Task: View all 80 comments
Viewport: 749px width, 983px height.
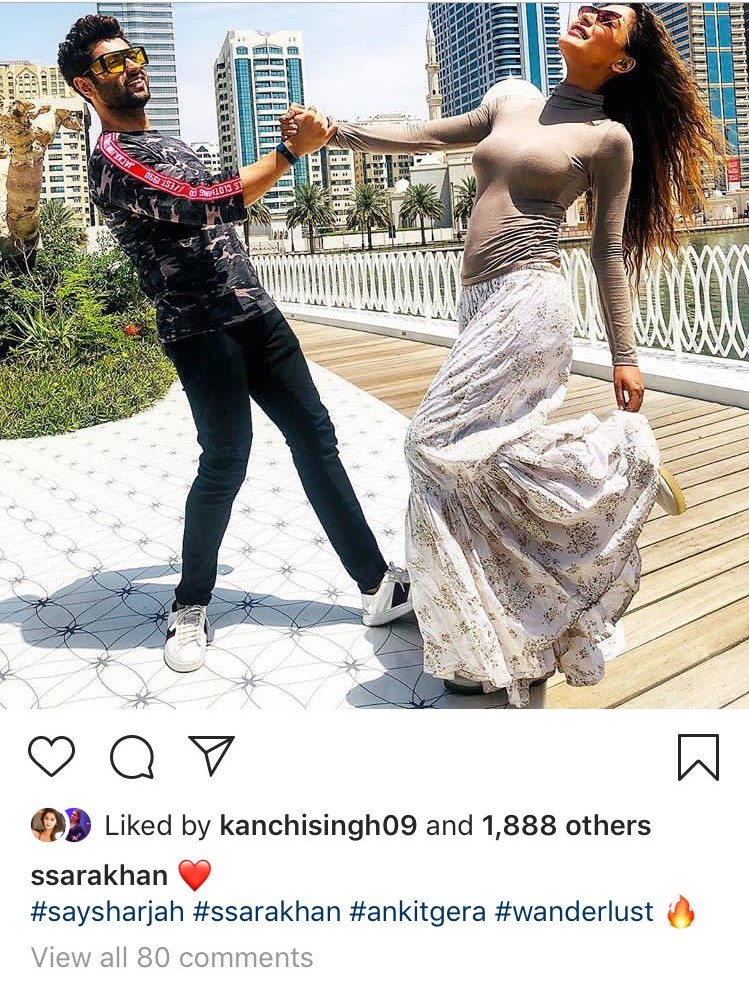Action: tap(172, 957)
